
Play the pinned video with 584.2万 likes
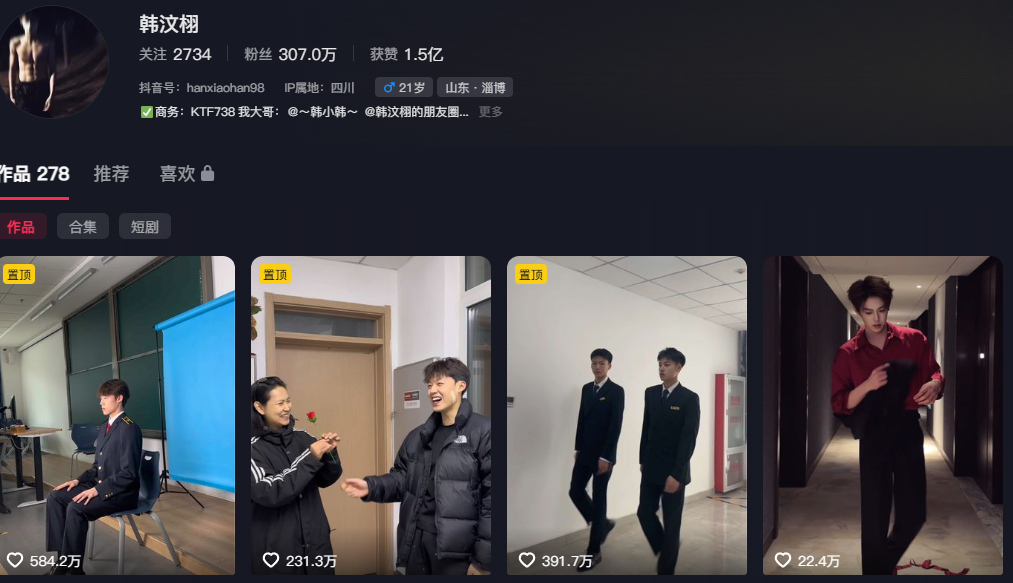pos(117,415)
